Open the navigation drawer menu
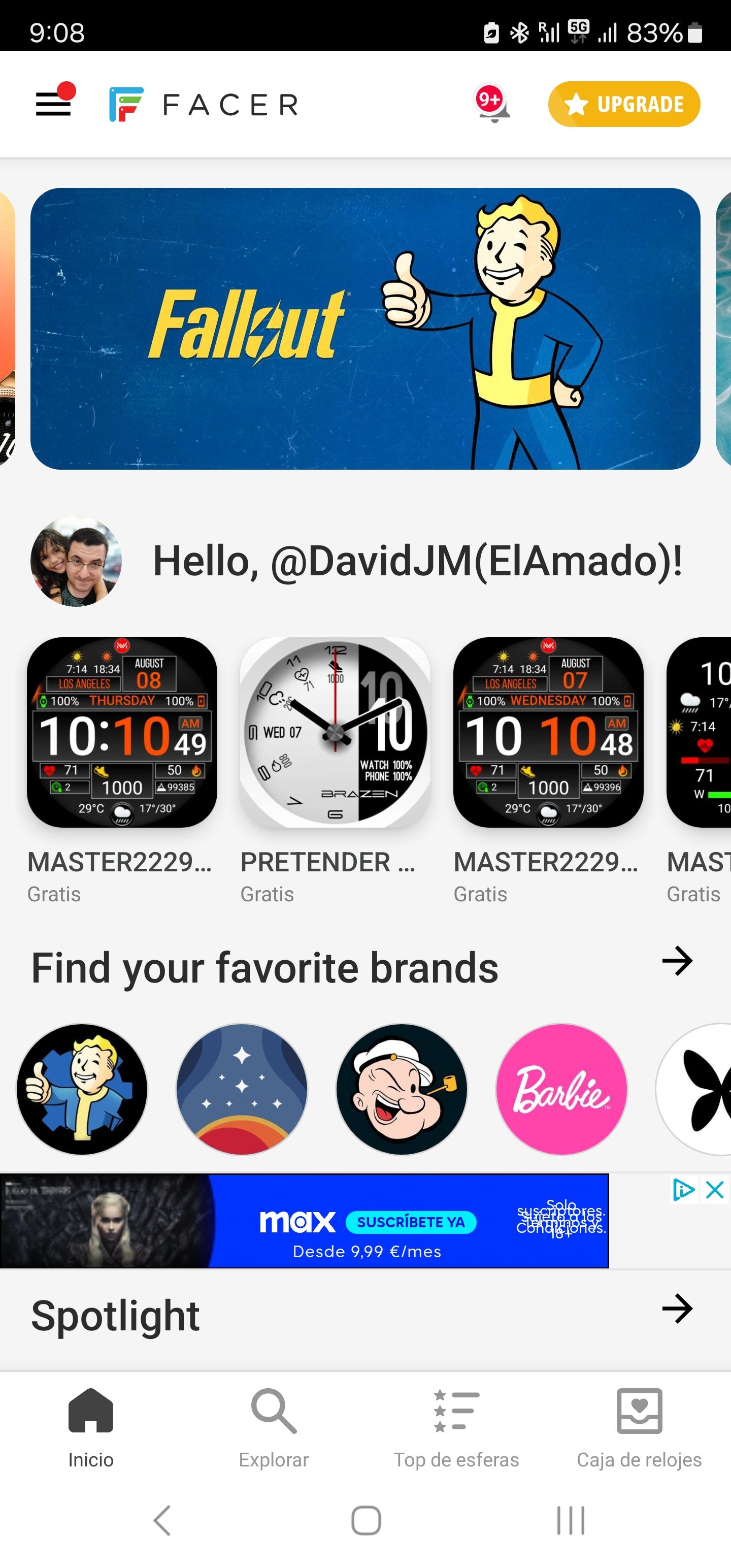Image resolution: width=731 pixels, height=1568 pixels. coord(55,104)
